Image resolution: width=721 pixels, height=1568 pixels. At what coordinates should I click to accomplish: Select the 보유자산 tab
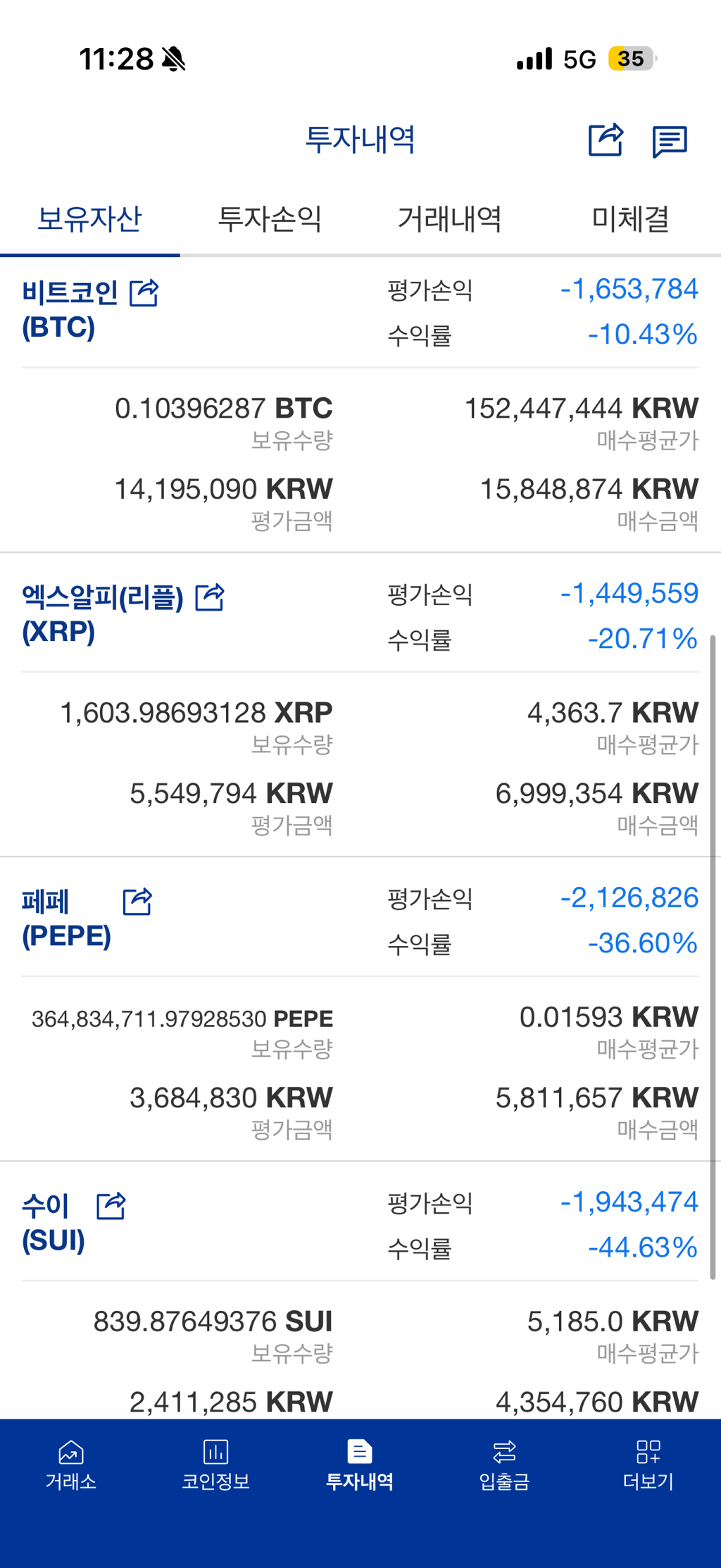(89, 218)
